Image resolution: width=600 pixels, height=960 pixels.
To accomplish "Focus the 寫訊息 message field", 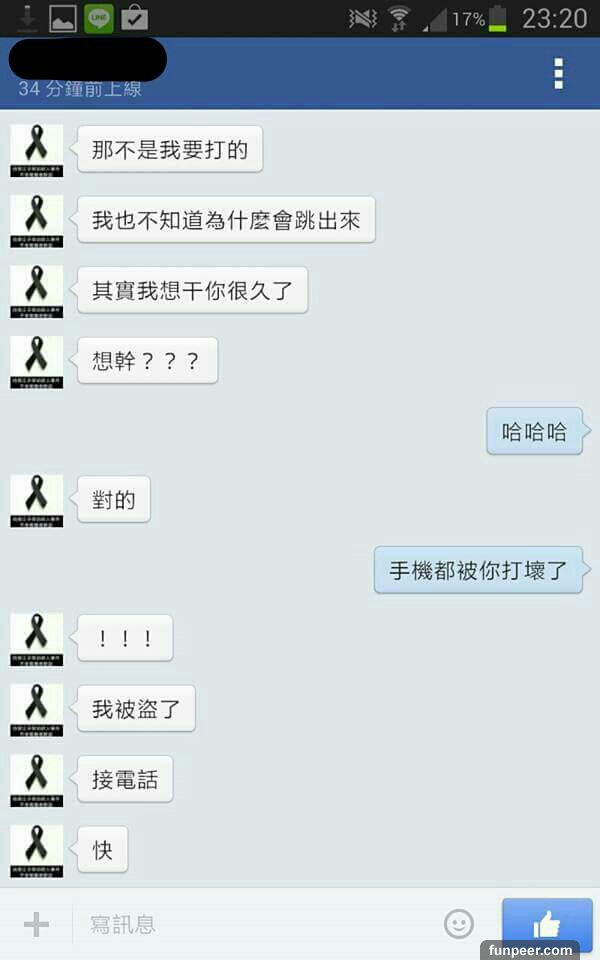I will coord(250,924).
